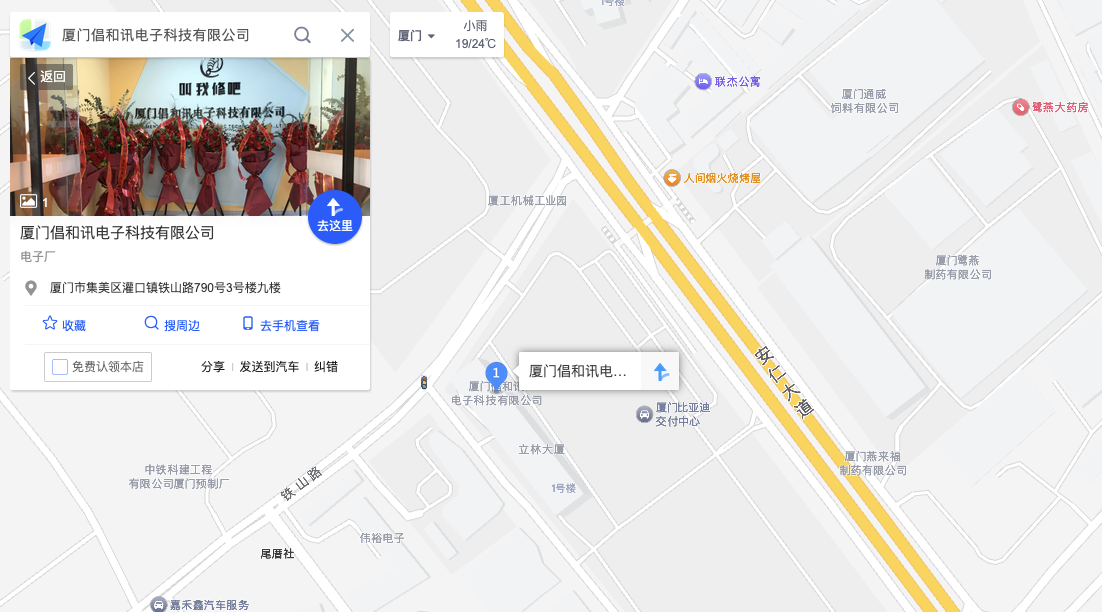The width and height of the screenshot is (1102, 612).
Task: Share this location via 分享
Action: click(213, 367)
